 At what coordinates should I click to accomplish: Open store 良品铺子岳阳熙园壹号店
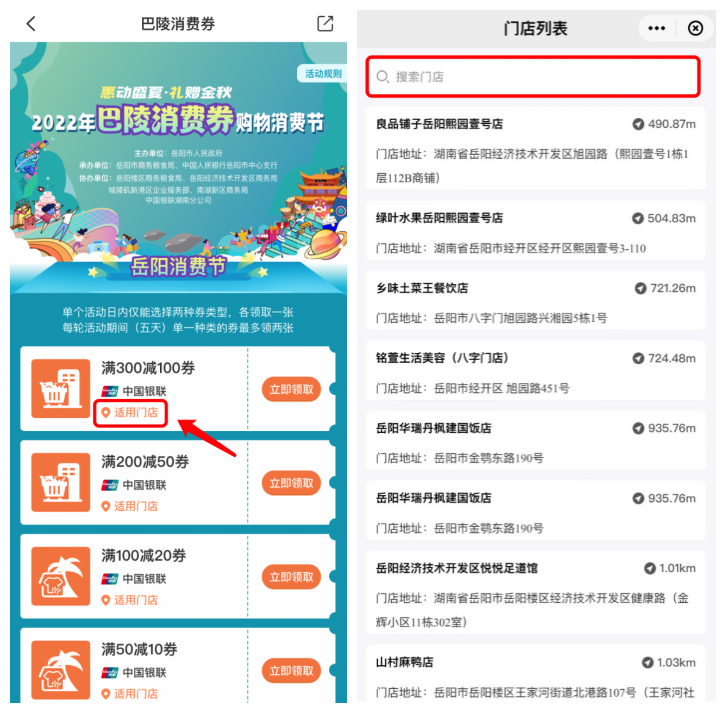[x=535, y=146]
